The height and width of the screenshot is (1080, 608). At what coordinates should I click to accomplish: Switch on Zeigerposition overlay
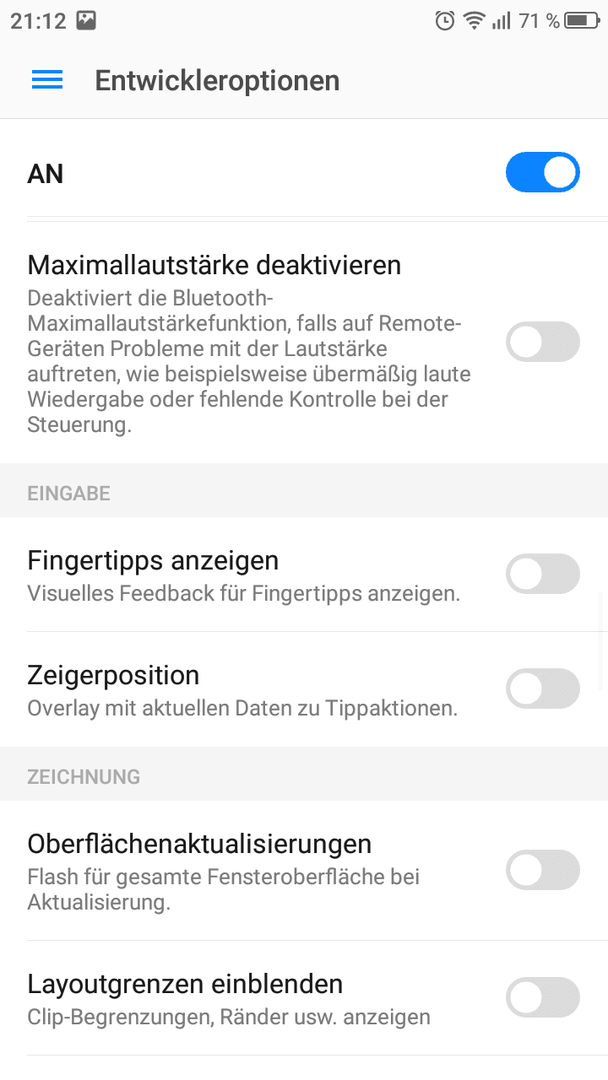click(x=543, y=688)
